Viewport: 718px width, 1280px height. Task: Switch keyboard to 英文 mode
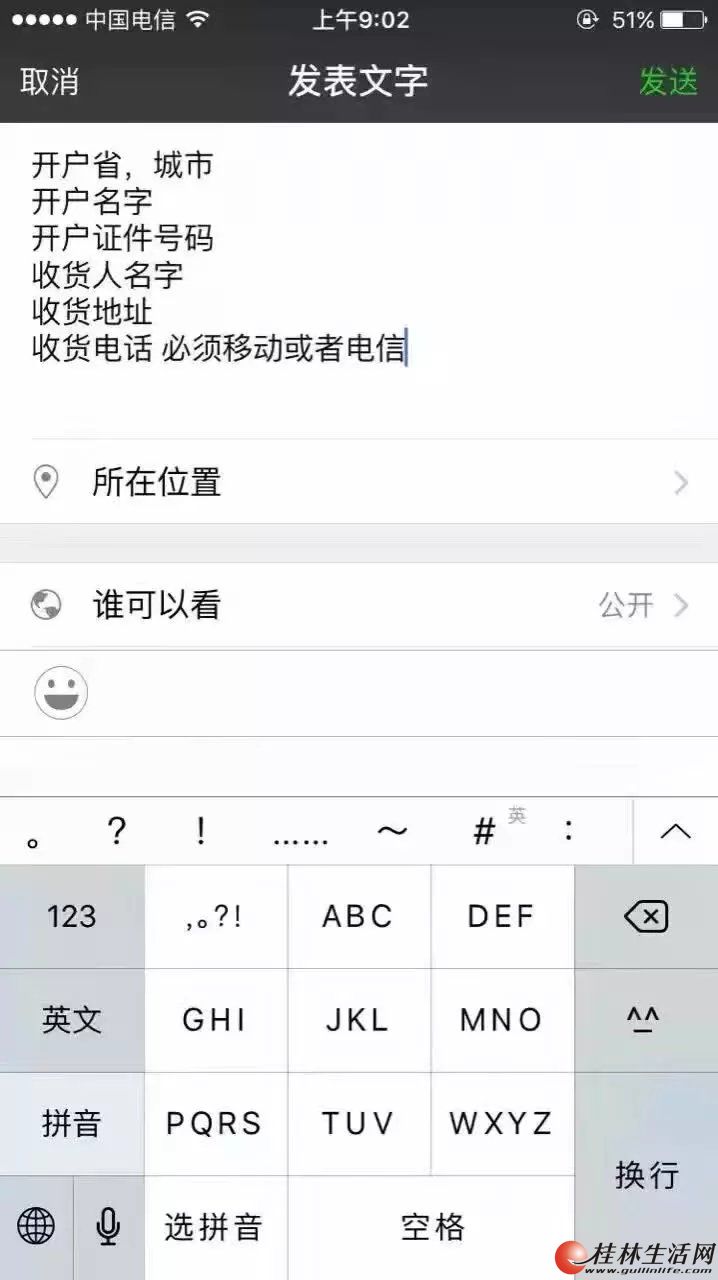[x=72, y=1020]
